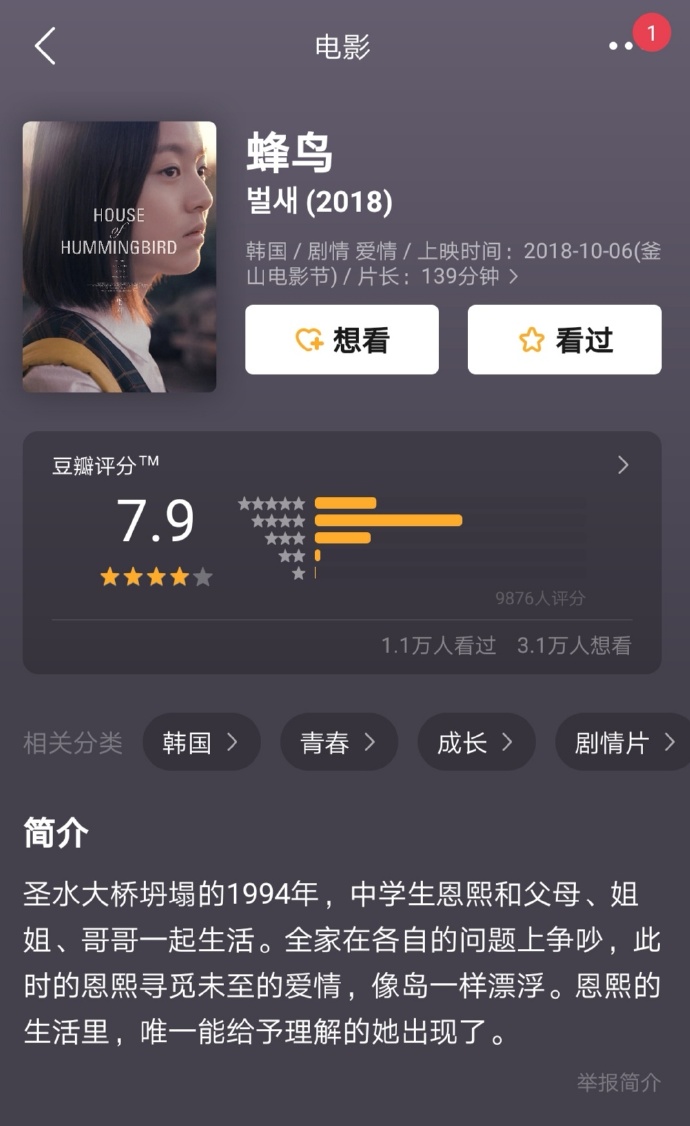The width and height of the screenshot is (690, 1126).
Task: Open the more options dots menu
Action: click(x=620, y=46)
